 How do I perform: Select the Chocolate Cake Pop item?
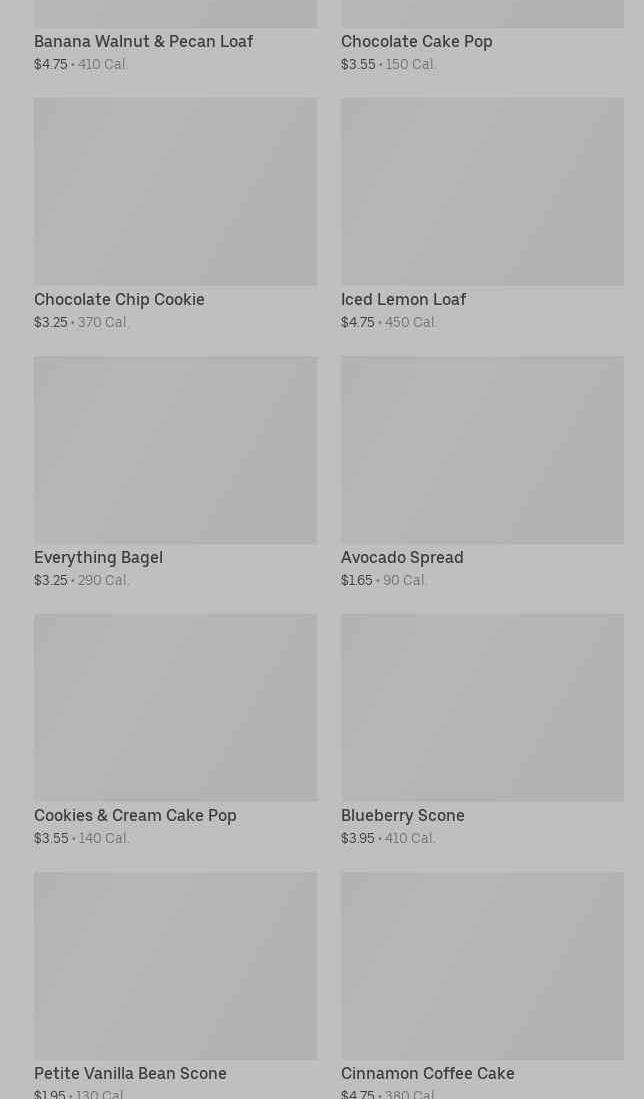click(x=482, y=36)
